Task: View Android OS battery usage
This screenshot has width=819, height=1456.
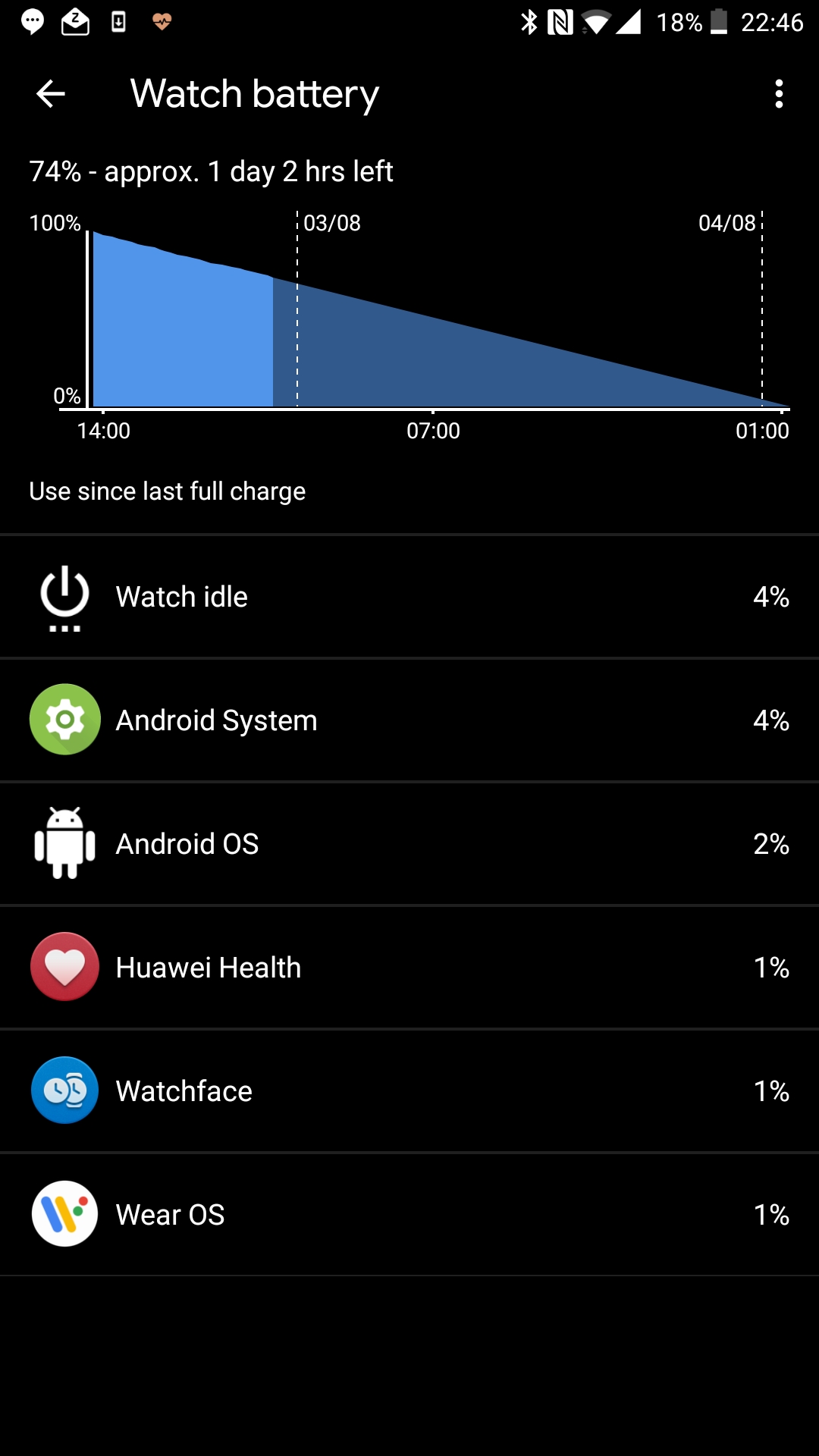Action: tap(409, 844)
